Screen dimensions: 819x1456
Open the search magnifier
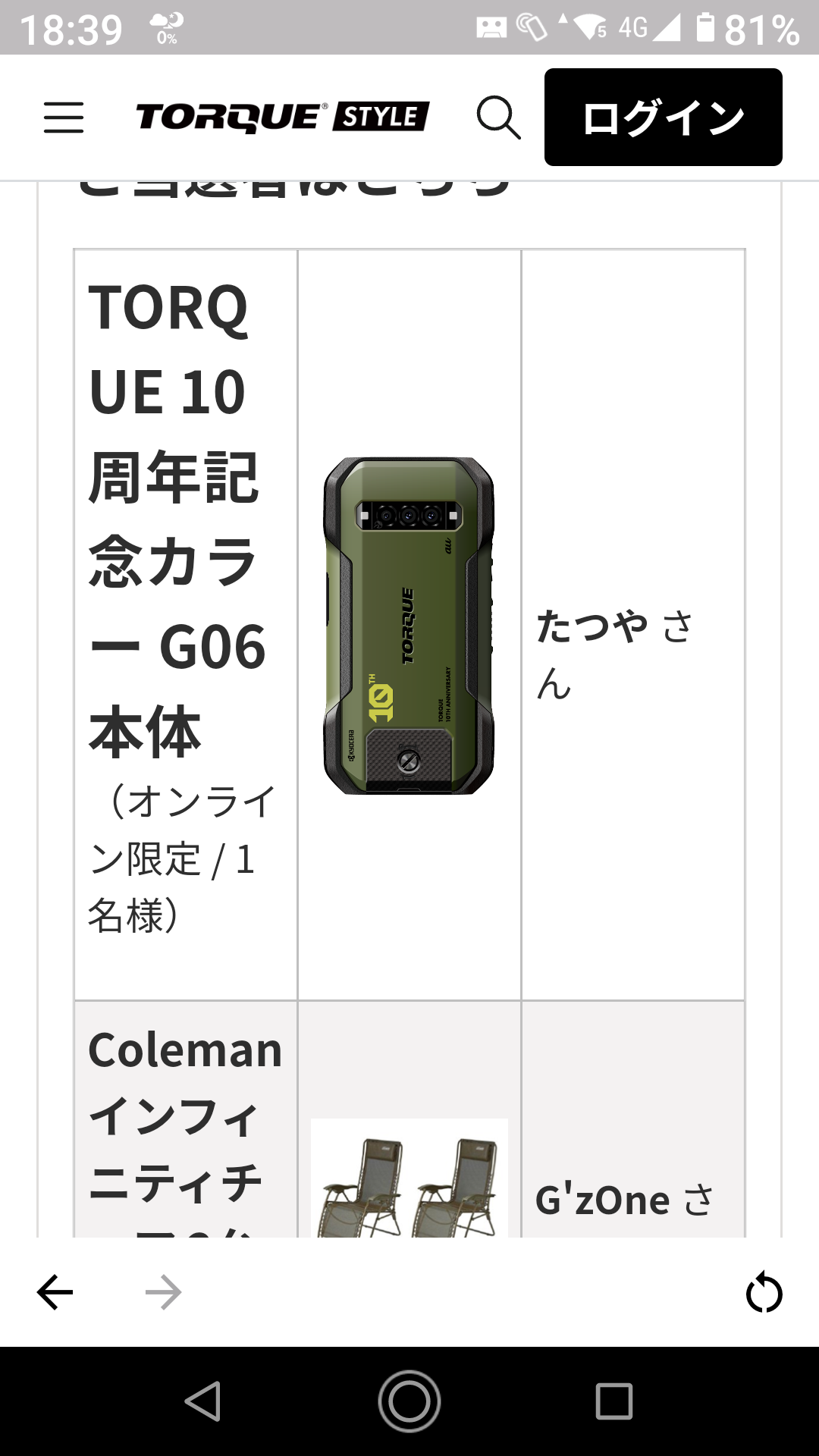point(498,118)
